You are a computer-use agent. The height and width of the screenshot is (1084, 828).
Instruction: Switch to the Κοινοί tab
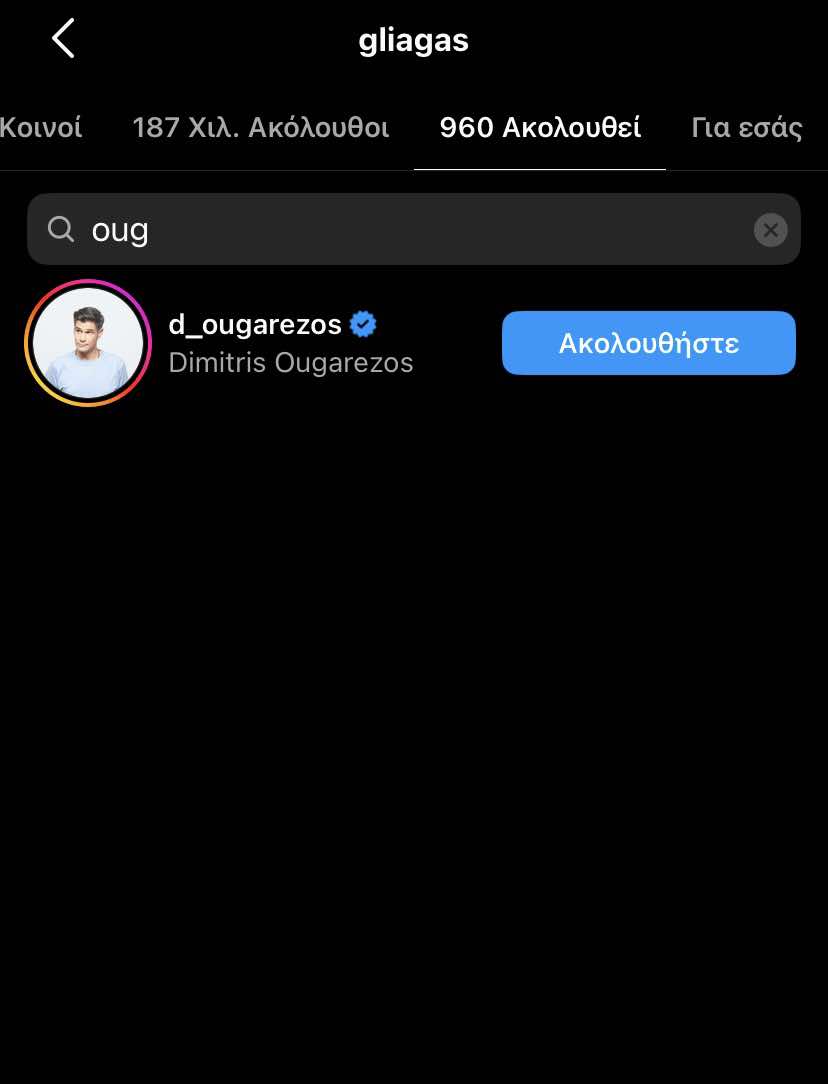[x=40, y=128]
